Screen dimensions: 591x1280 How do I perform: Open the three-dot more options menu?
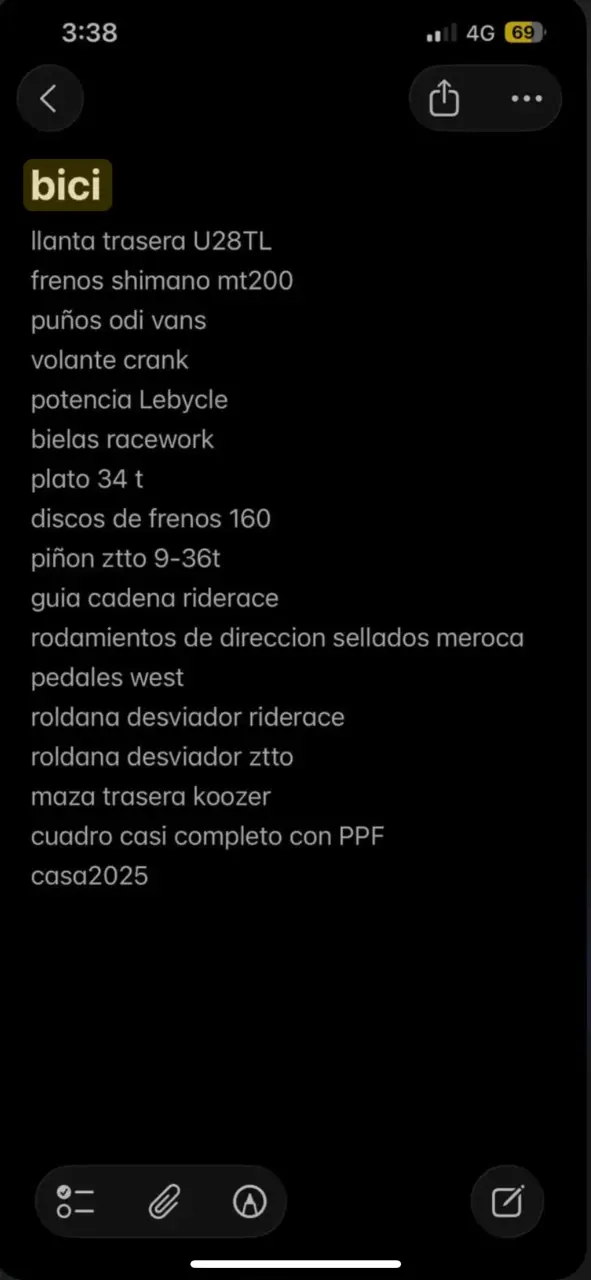click(525, 98)
